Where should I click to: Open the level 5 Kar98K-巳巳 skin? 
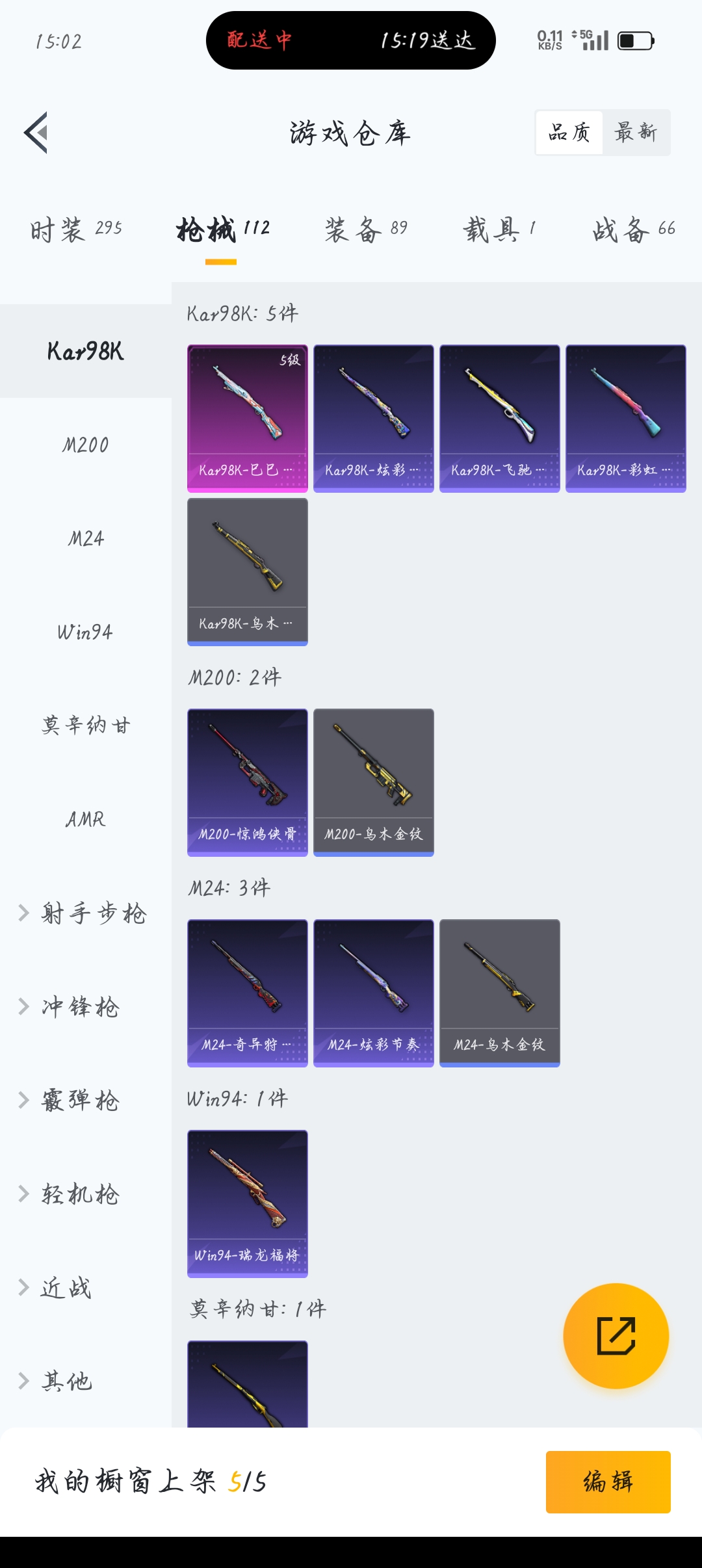click(x=247, y=418)
